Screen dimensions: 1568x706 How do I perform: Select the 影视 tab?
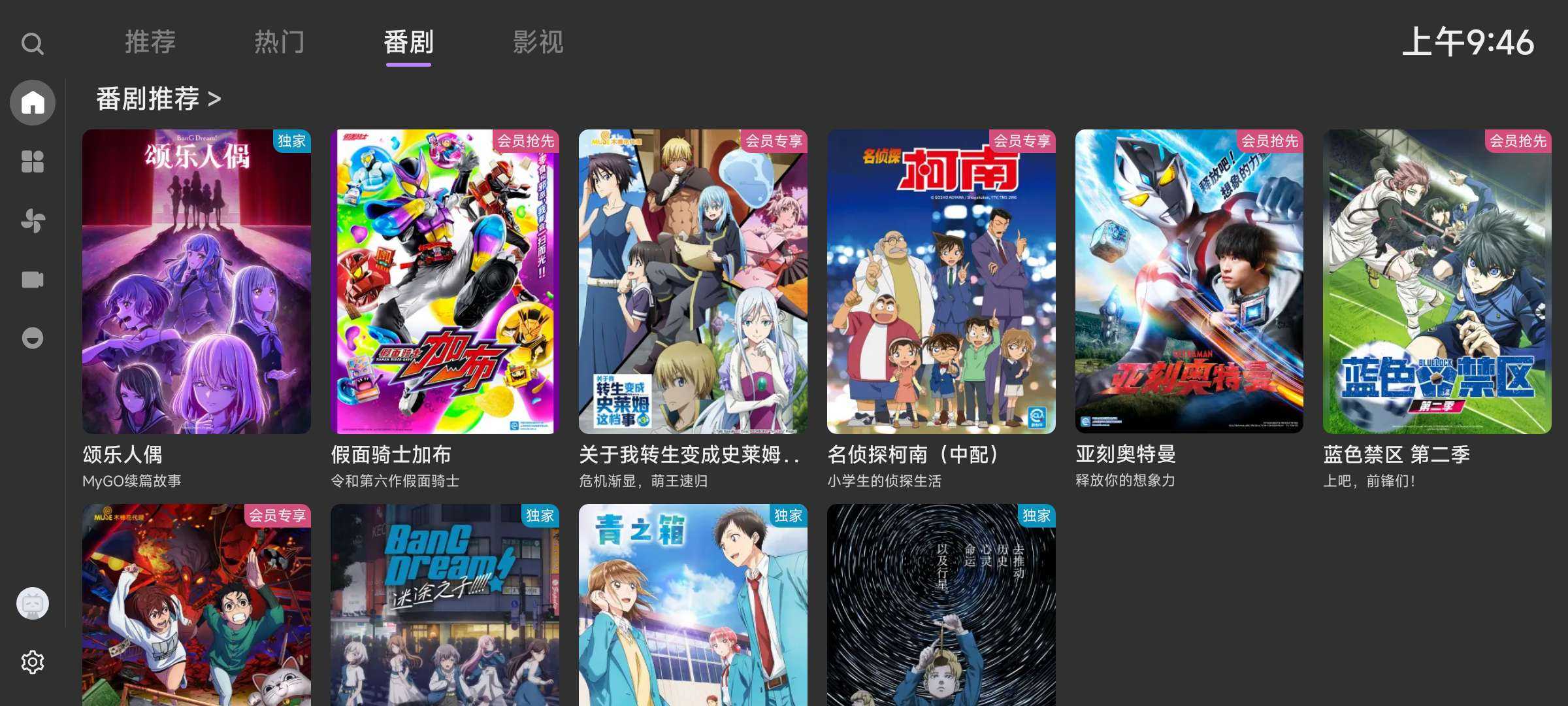tap(538, 42)
